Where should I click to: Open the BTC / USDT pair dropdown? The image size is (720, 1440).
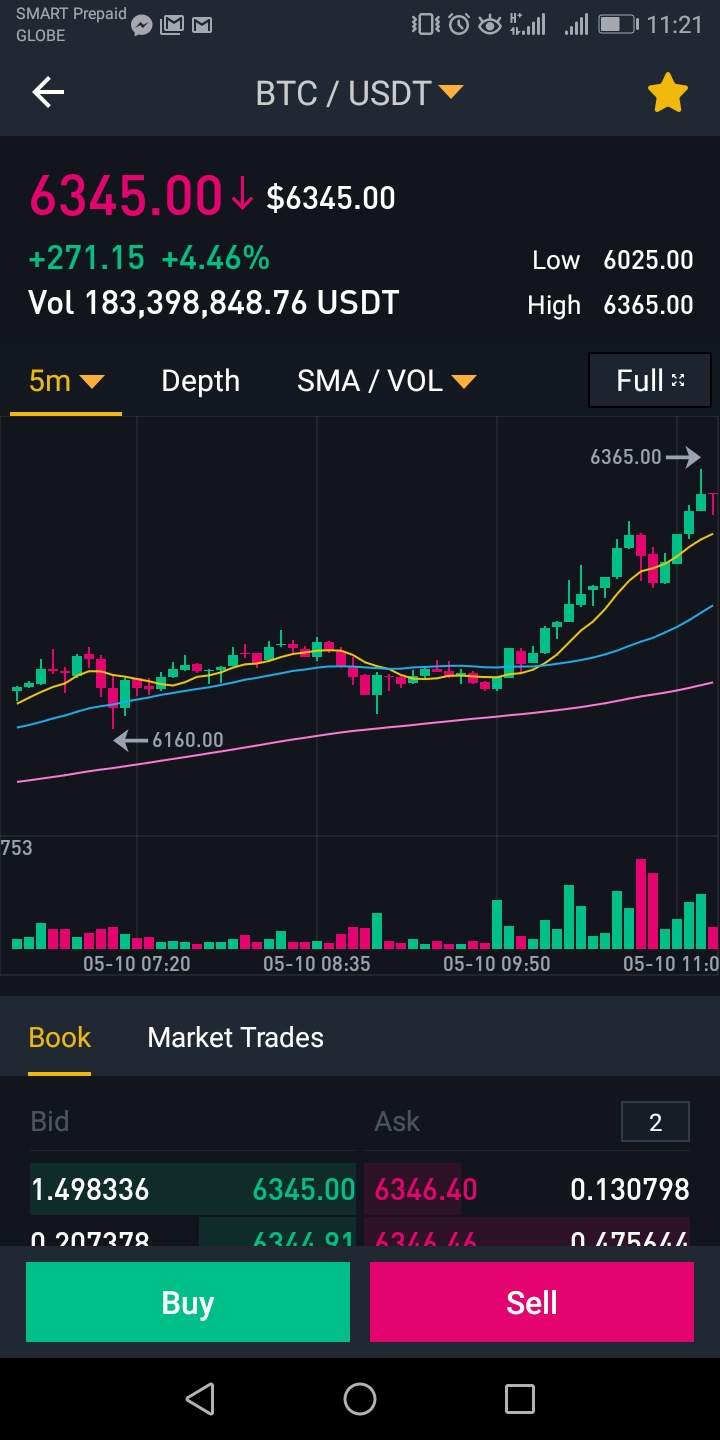click(x=359, y=93)
